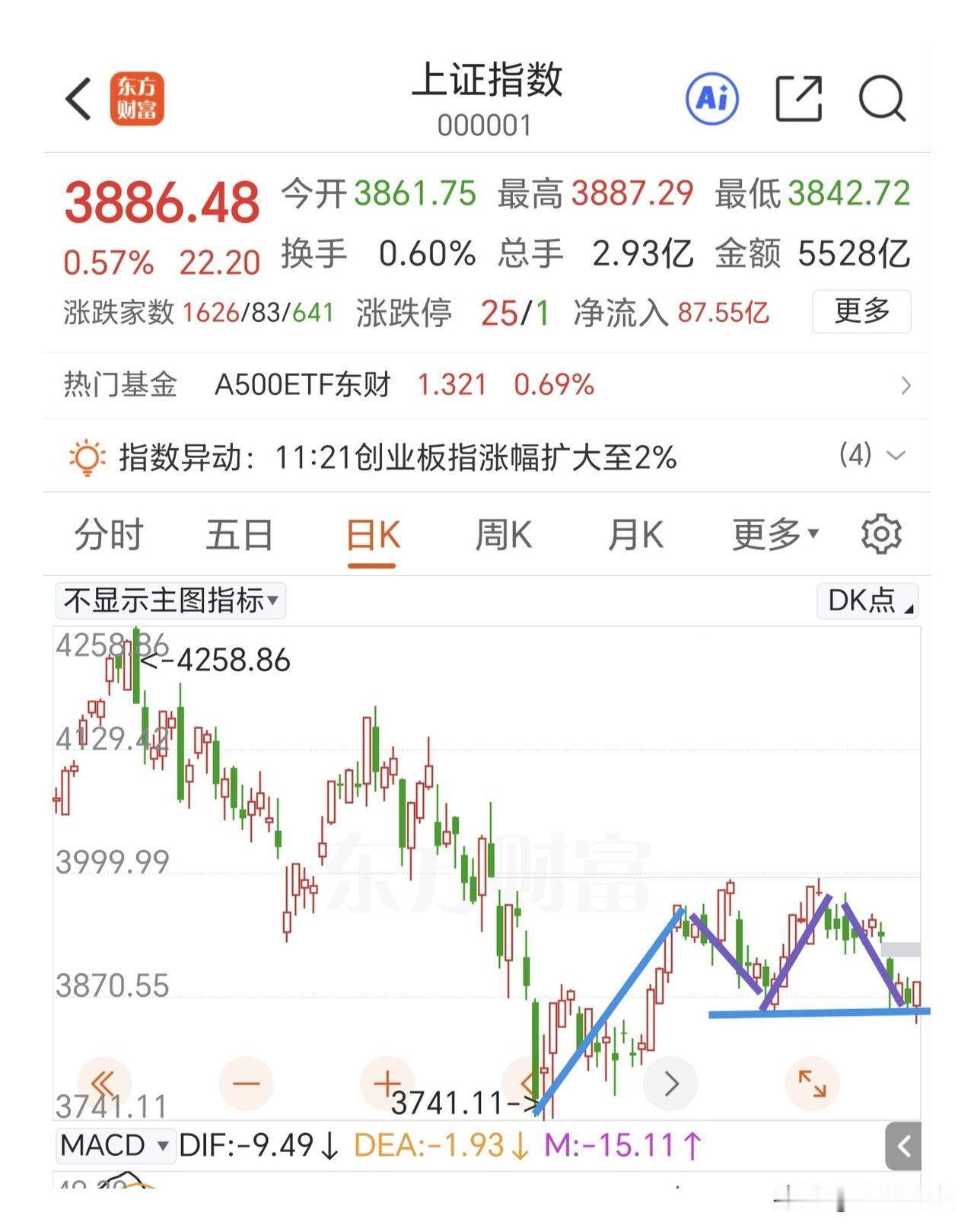
Task: Open chart settings gear
Action: [x=881, y=534]
